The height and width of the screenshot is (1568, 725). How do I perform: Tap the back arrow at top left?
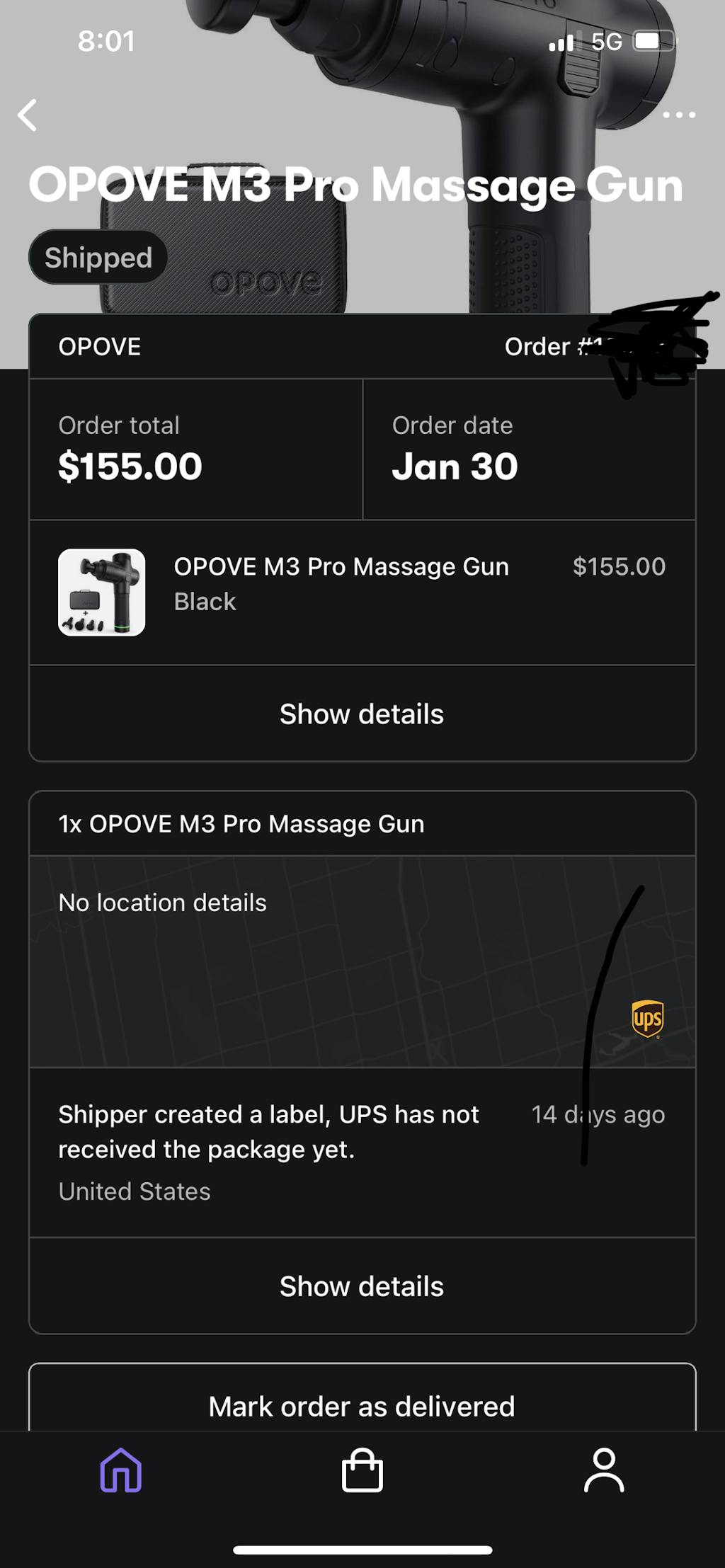[x=28, y=116]
